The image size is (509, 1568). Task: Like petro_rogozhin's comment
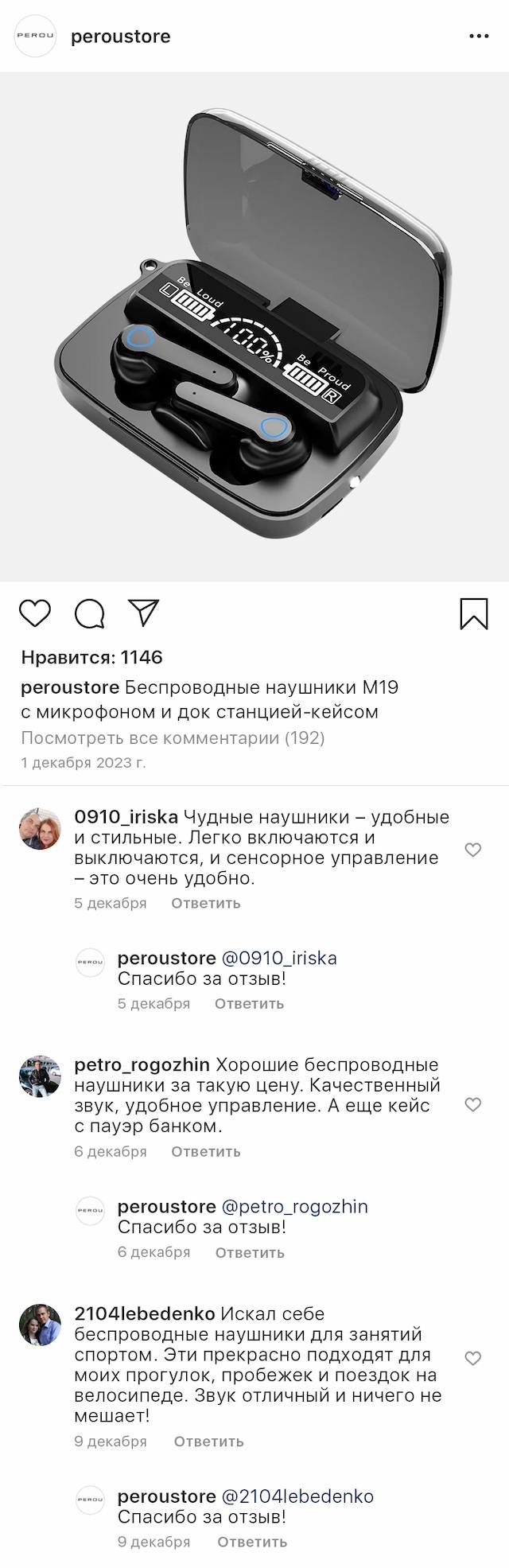(x=473, y=1104)
